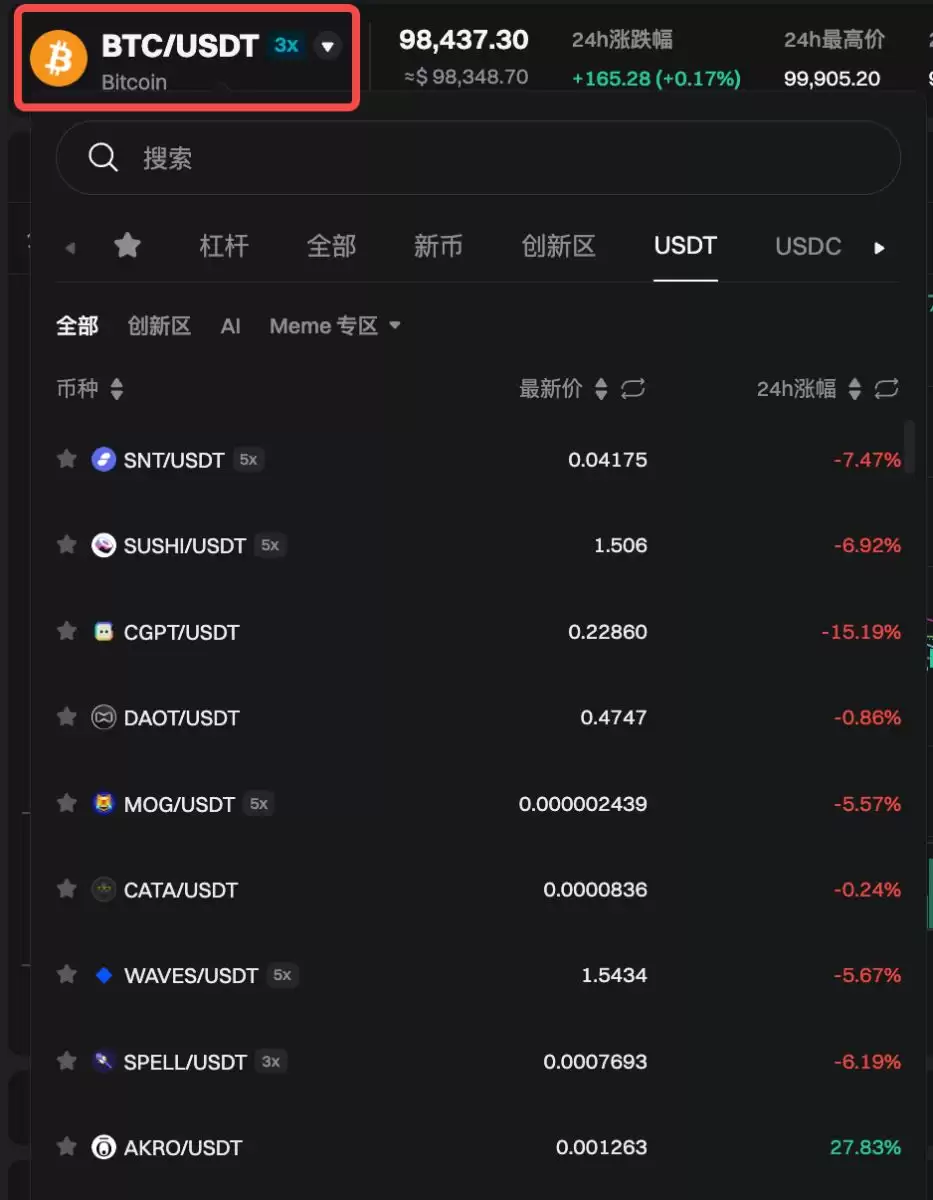Sort pairs by 币种 column
This screenshot has height=1200, width=933.
(90, 389)
